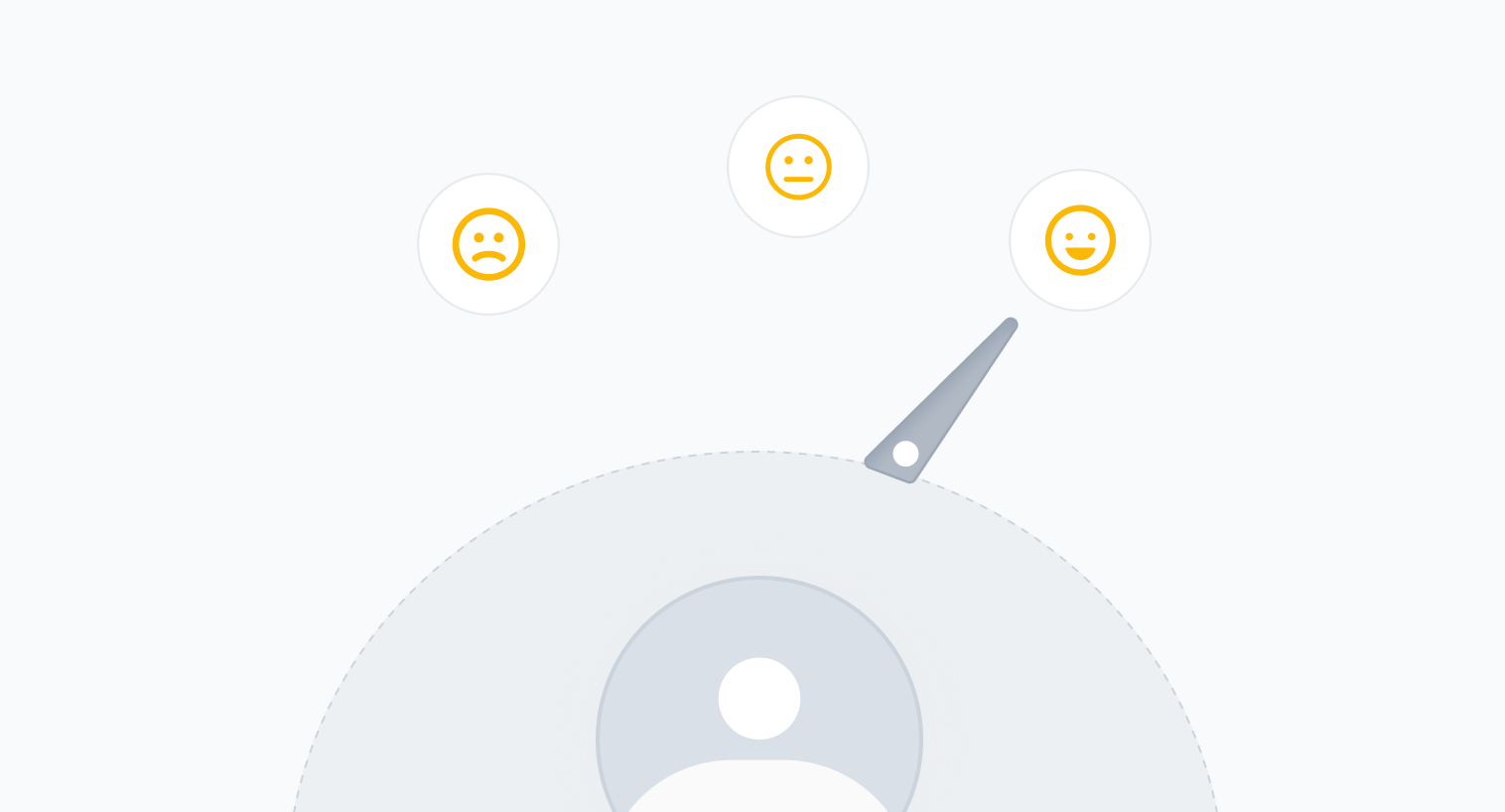Pick the happy face rating
This screenshot has height=812, width=1505.
coord(1080,240)
